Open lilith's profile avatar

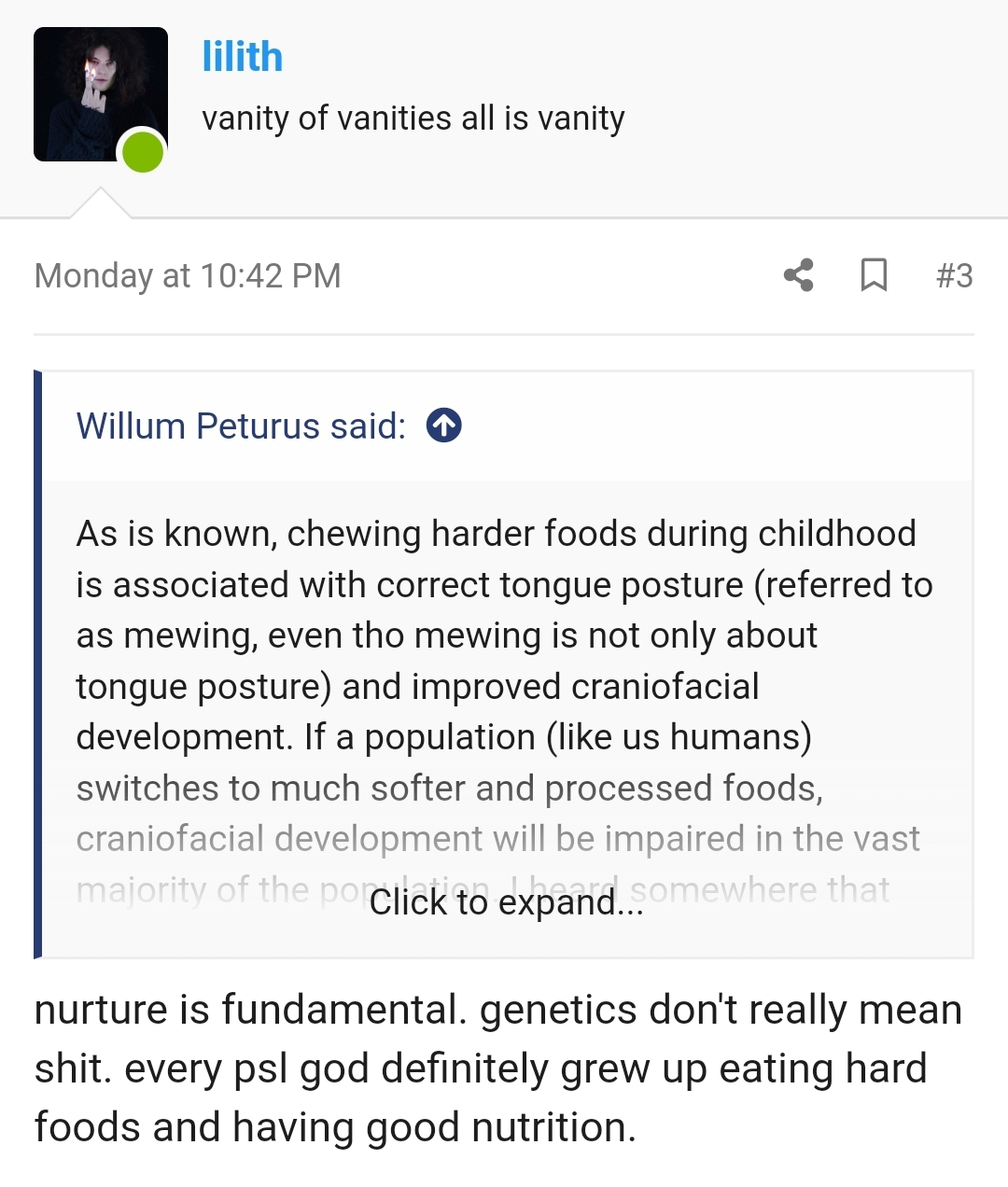tap(101, 94)
